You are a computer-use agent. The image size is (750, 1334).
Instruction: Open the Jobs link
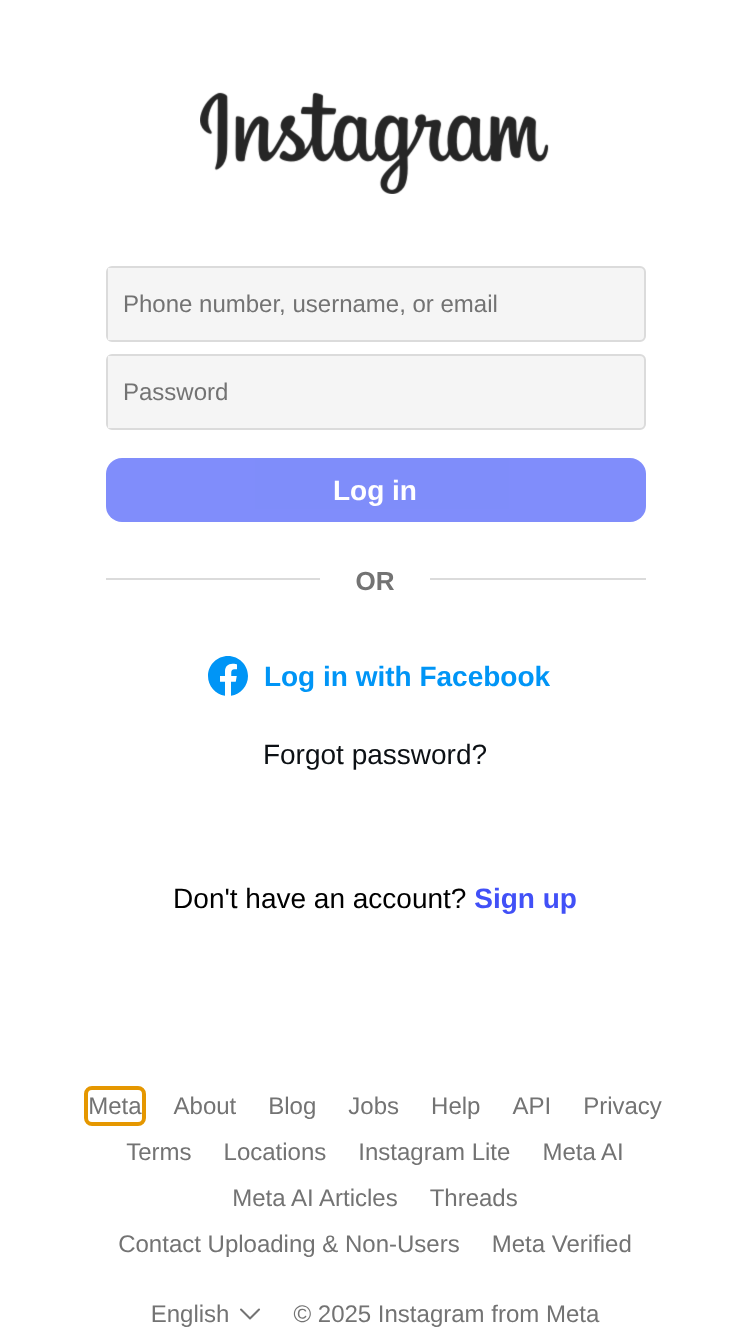tap(373, 1106)
